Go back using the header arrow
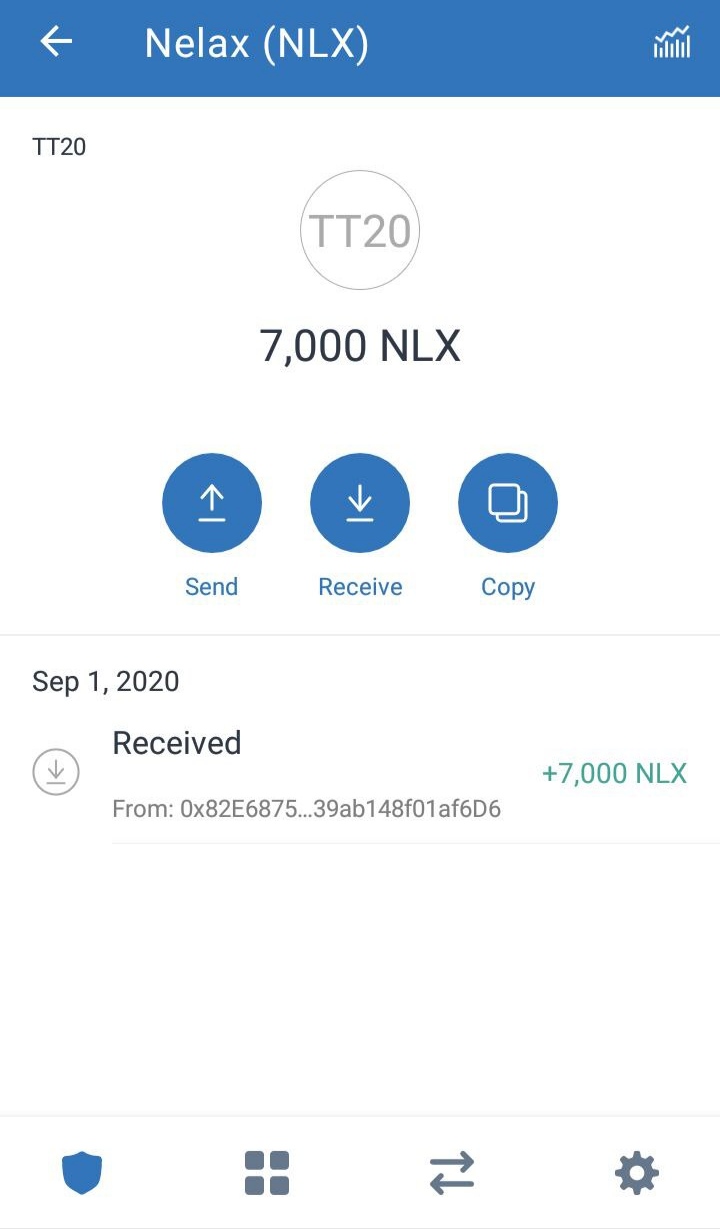 click(x=57, y=43)
